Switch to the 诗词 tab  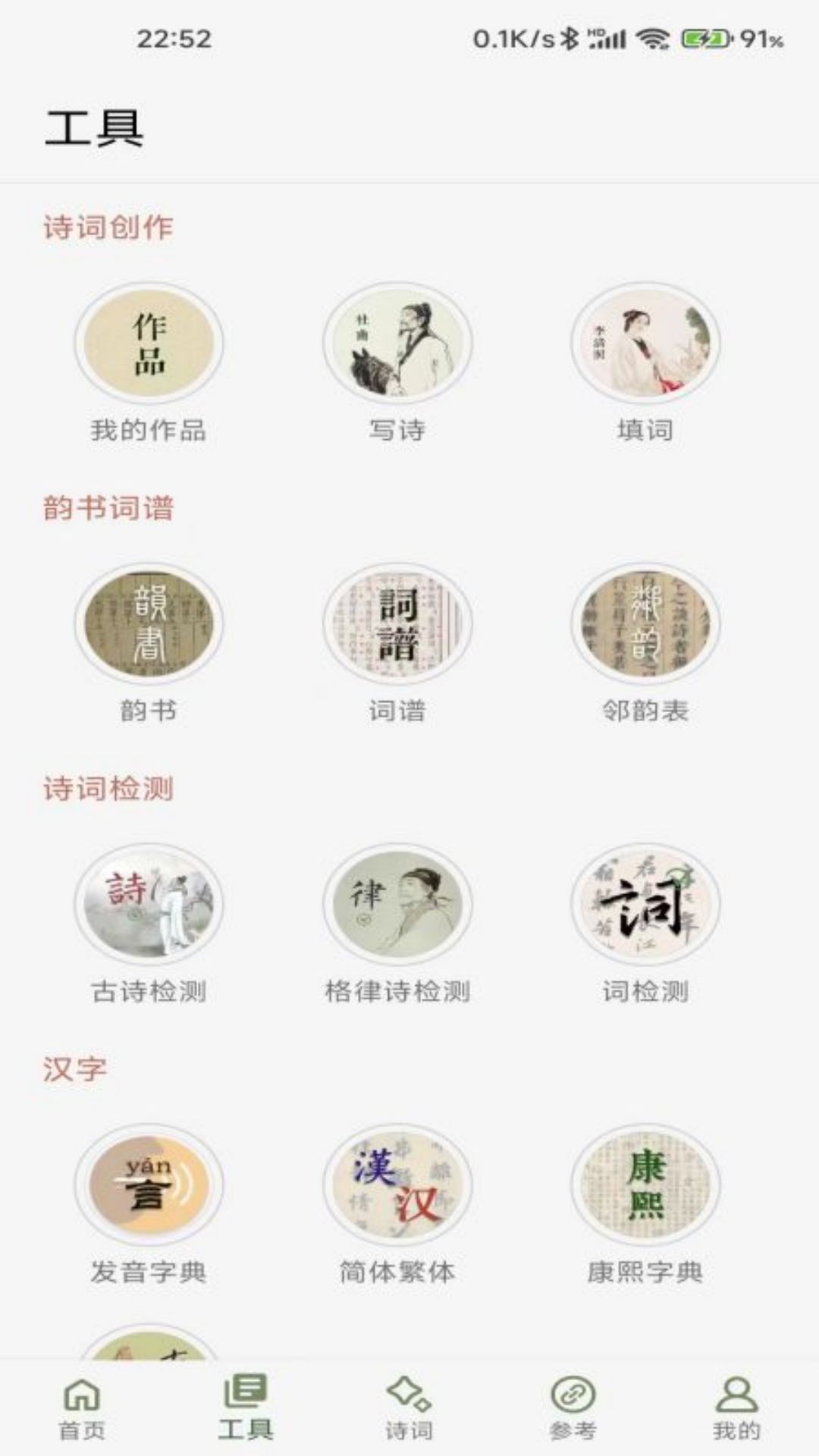click(x=409, y=1409)
